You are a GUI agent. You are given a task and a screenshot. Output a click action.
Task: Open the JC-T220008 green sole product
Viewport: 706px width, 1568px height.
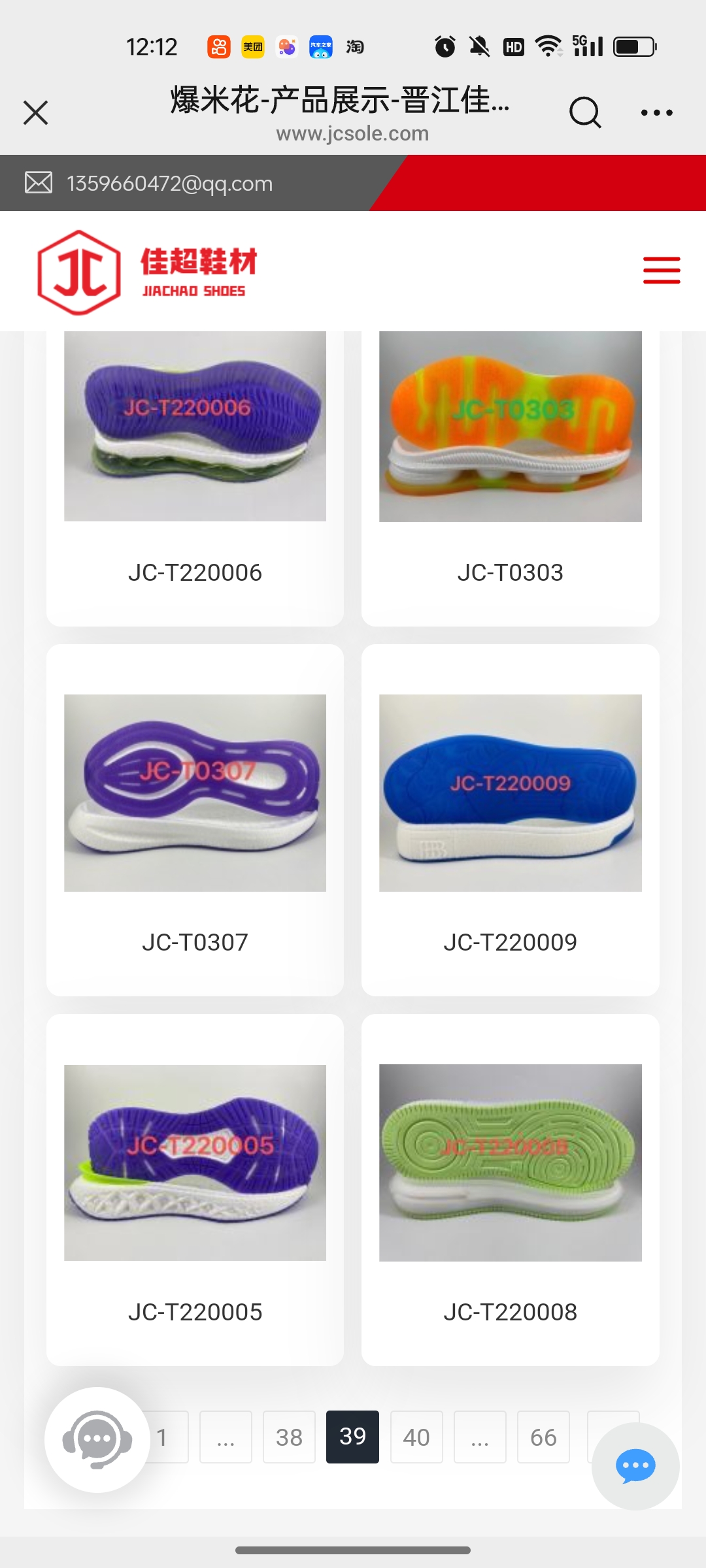(510, 1189)
